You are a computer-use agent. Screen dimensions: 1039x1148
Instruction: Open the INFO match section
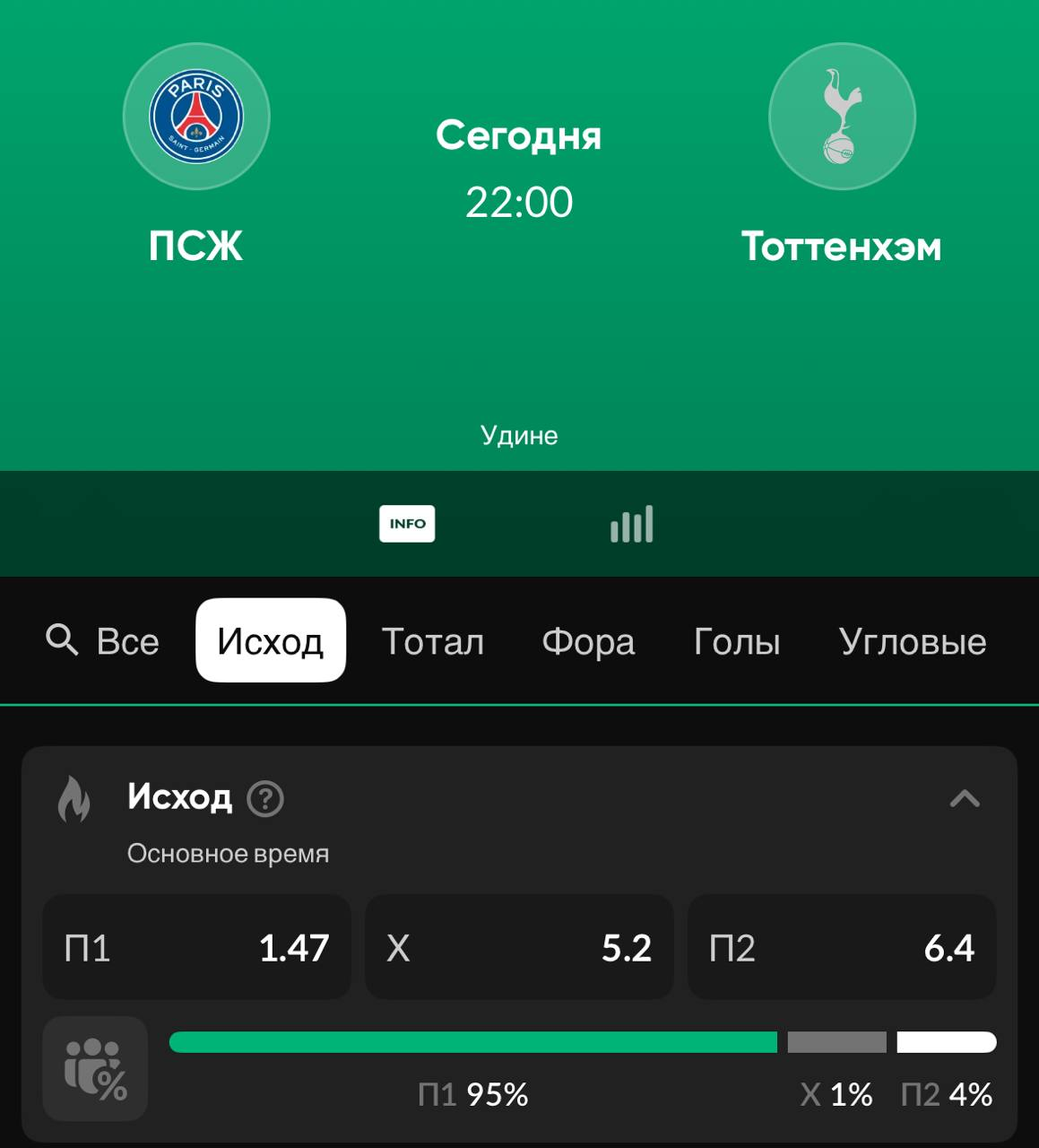click(407, 524)
